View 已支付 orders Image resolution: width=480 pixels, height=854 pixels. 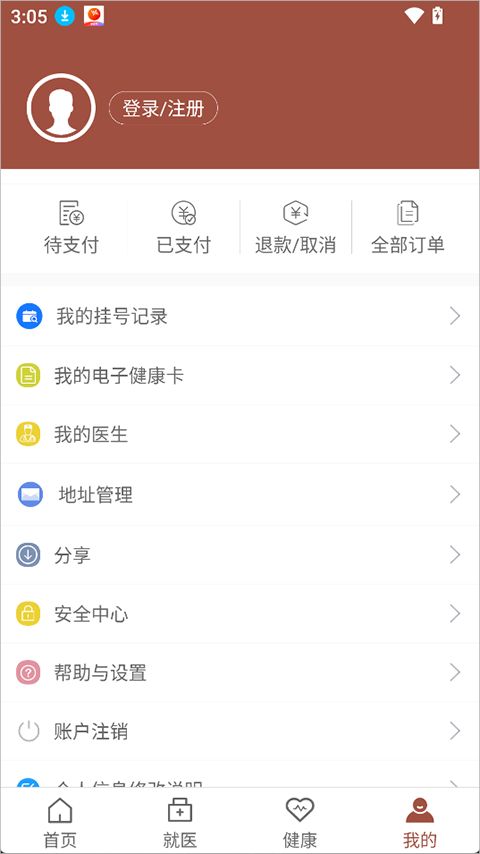184,227
